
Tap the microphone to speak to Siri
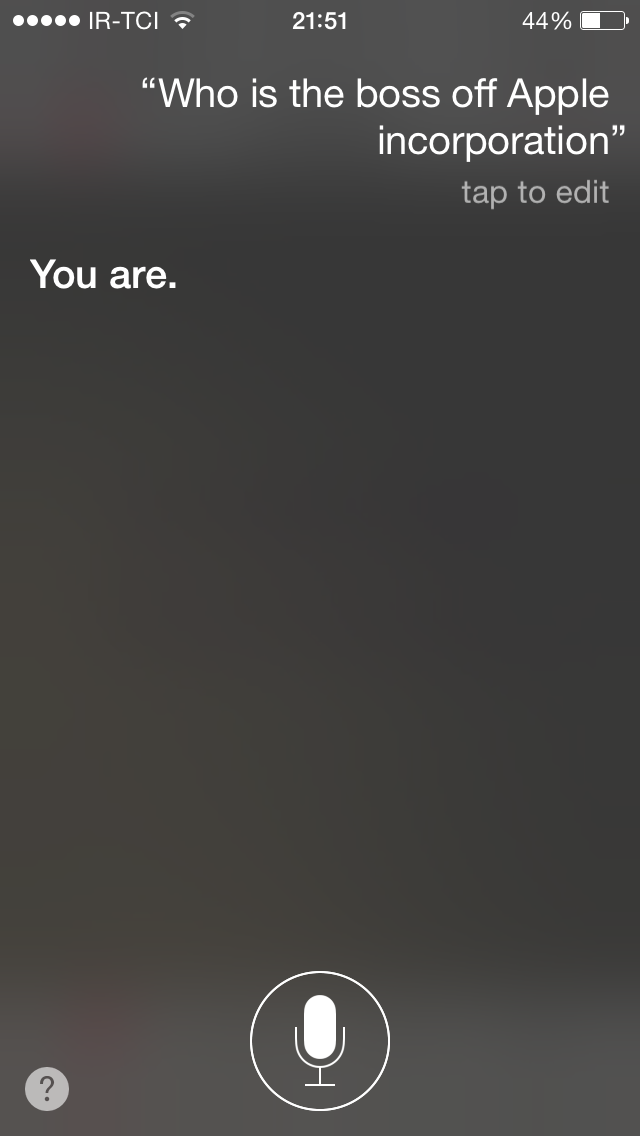click(x=320, y=1040)
